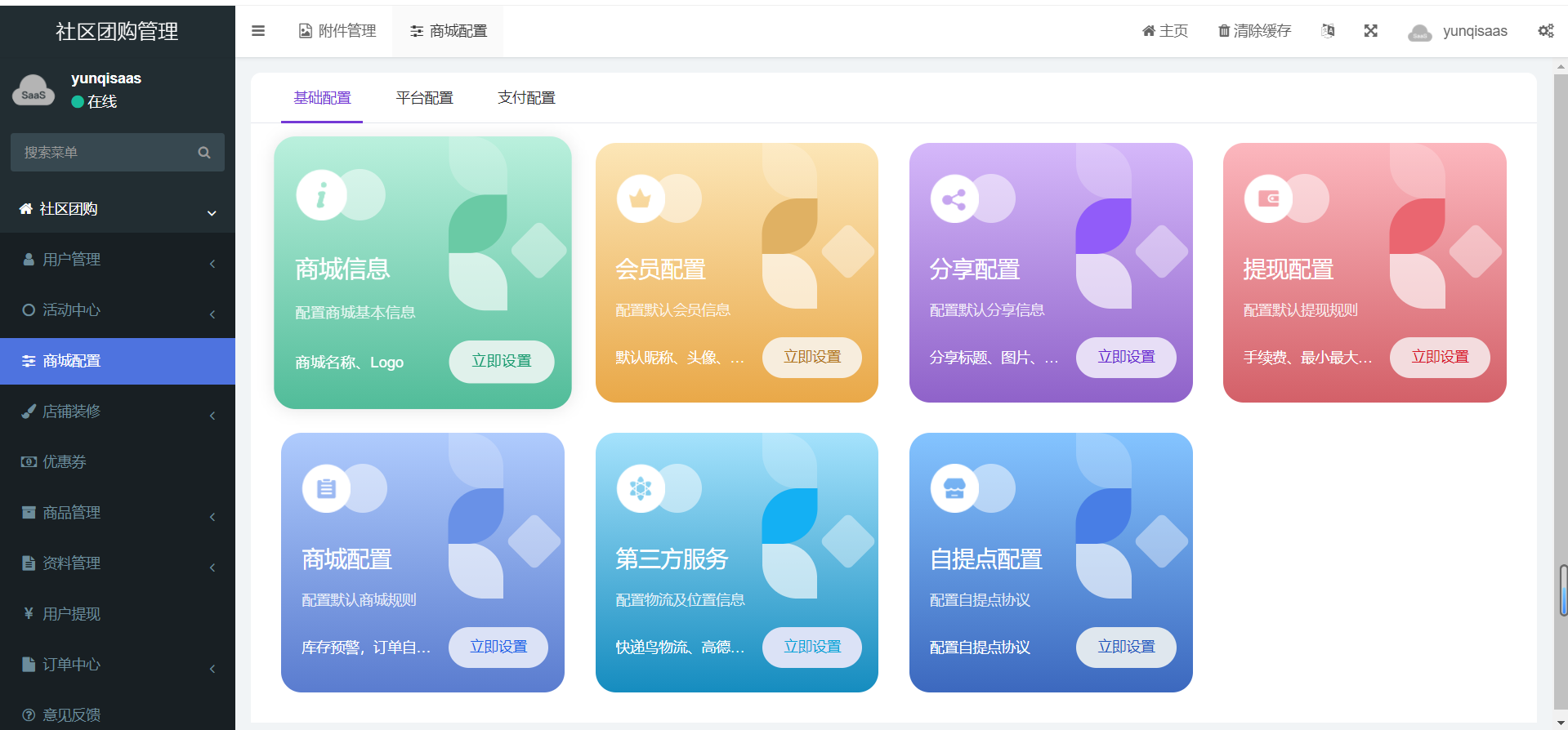The width and height of the screenshot is (1568, 730).
Task: Tap 立即设置 on 分享配置 card
Action: pos(1125,357)
